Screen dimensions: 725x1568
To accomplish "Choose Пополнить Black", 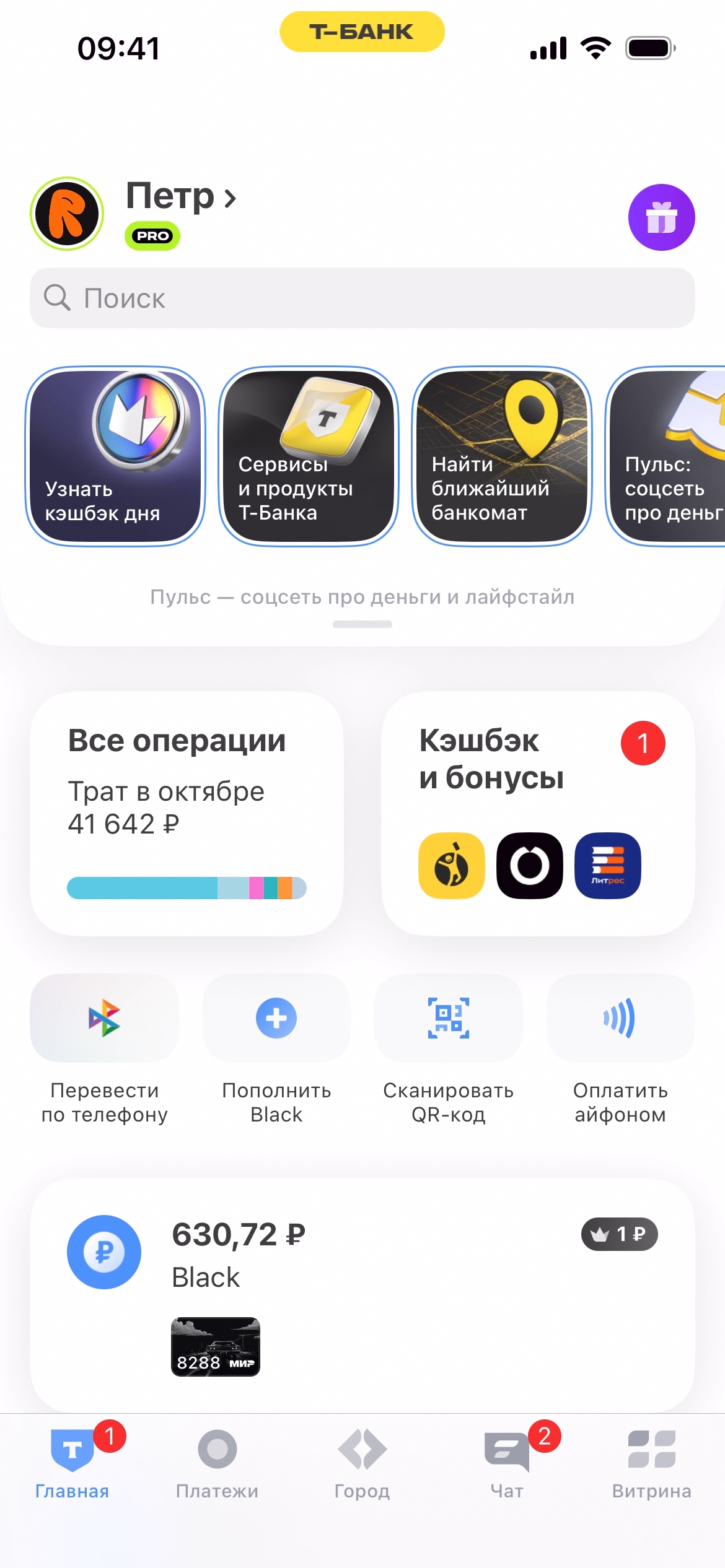I will point(276,1019).
